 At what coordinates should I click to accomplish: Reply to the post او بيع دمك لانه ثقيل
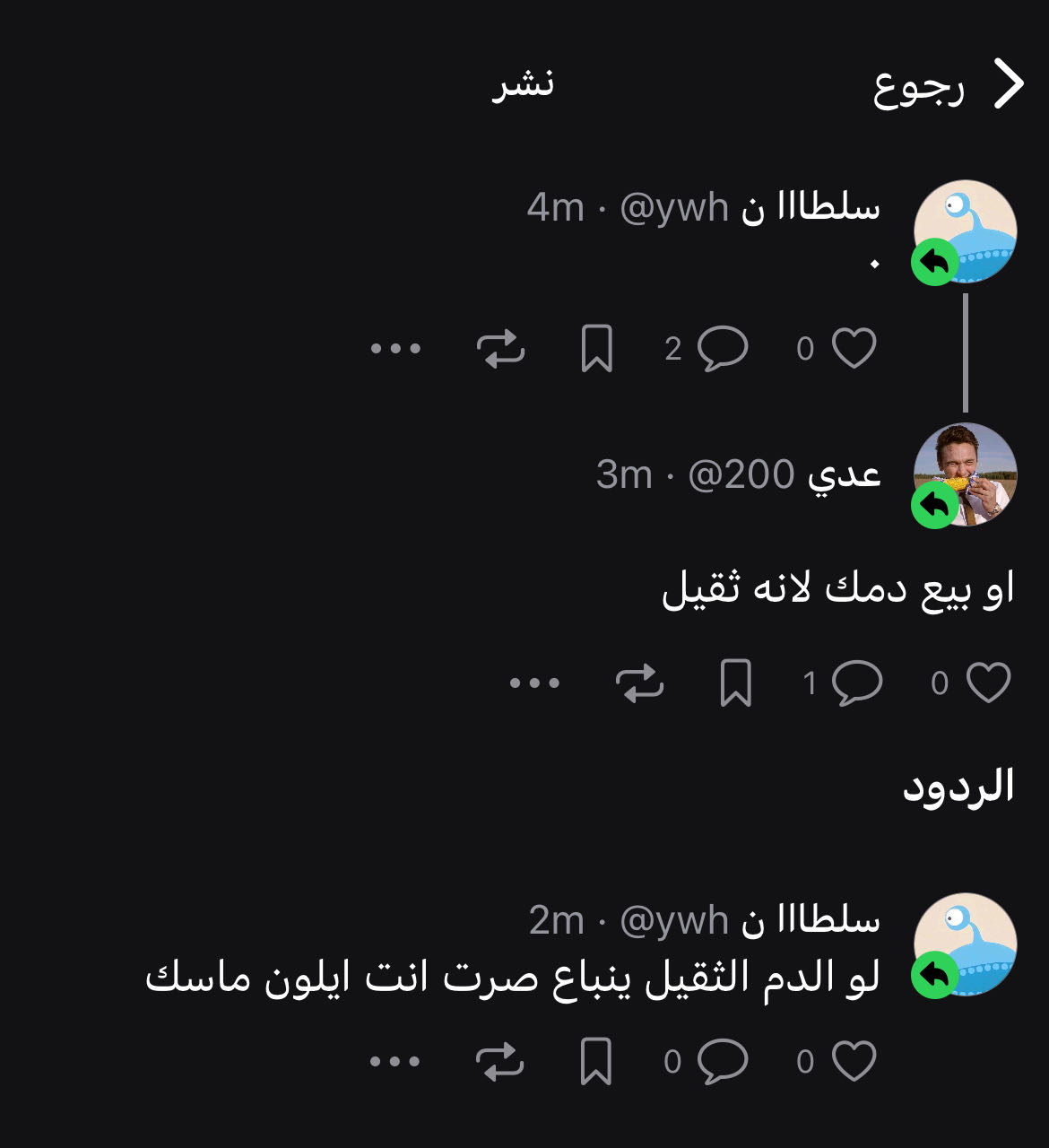[856, 683]
